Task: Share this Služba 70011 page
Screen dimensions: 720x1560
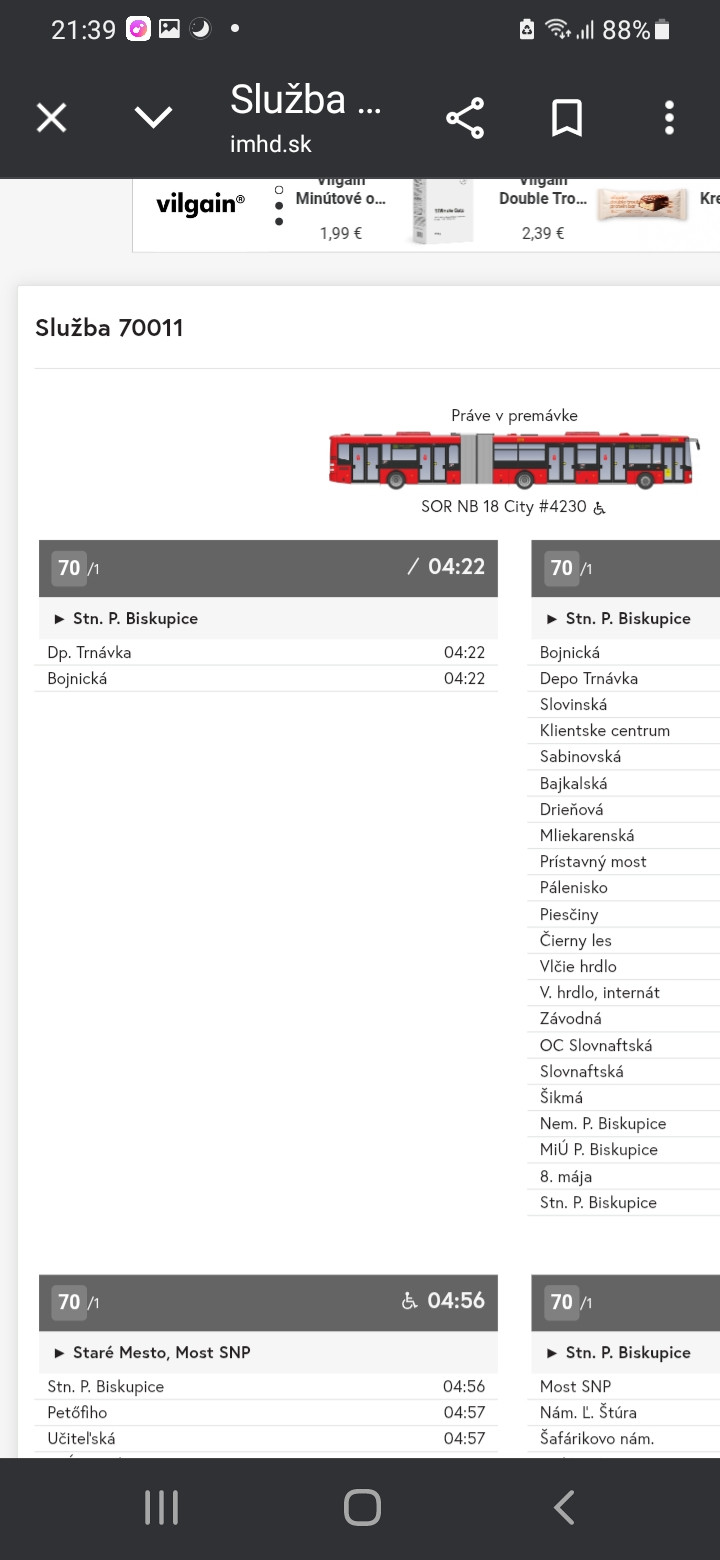Action: [465, 118]
